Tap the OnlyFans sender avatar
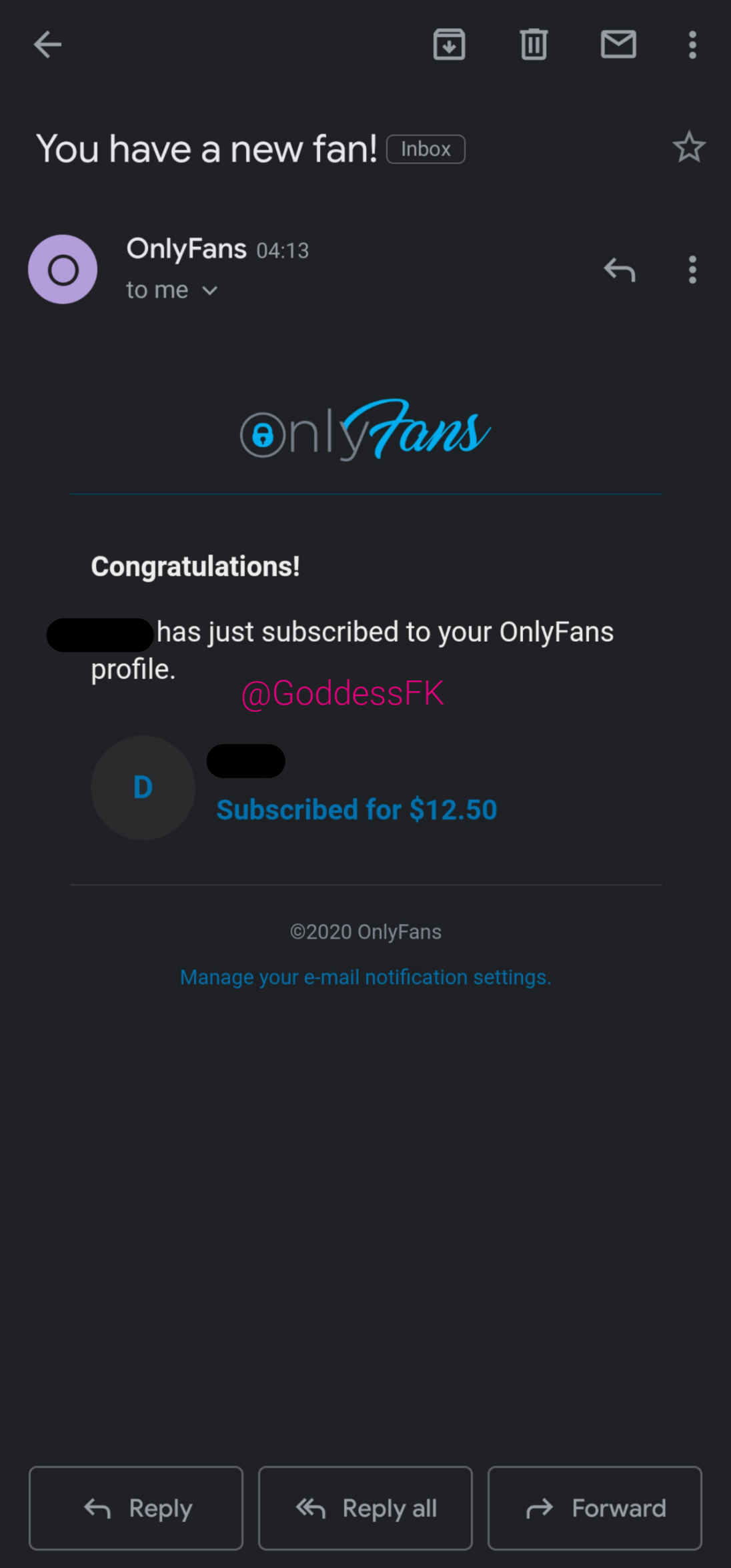 coord(62,270)
